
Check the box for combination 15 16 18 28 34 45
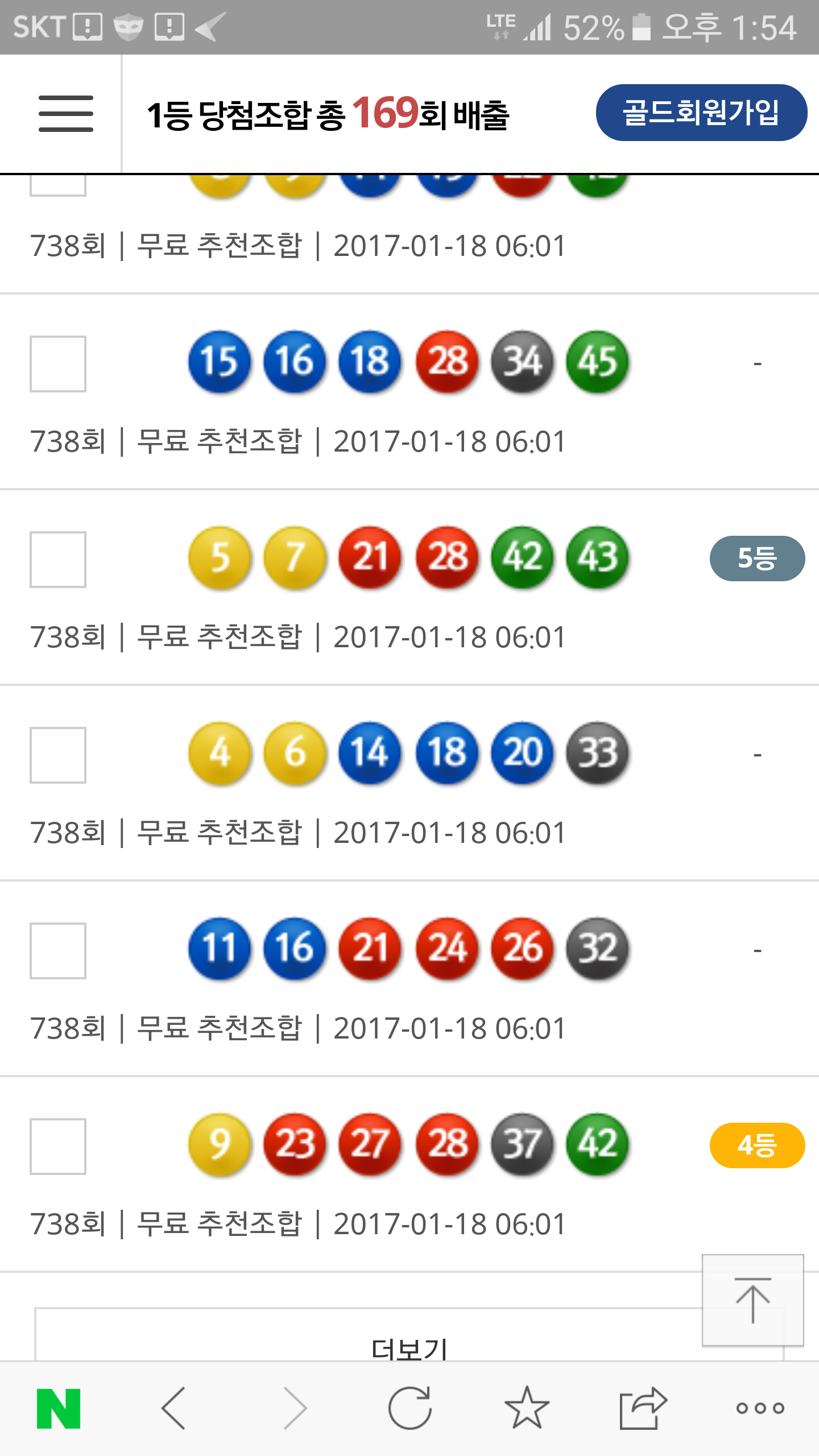pyautogui.click(x=58, y=364)
